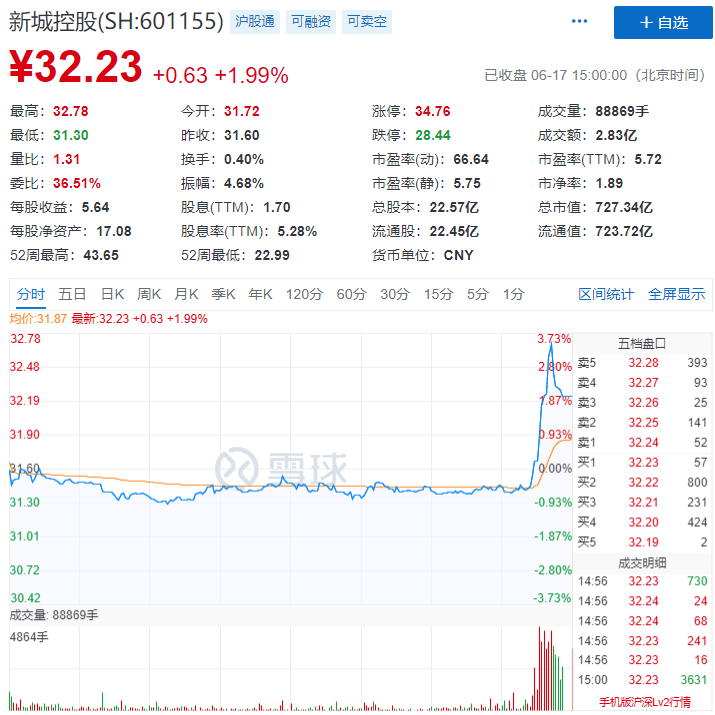Switch to the 五日 chart tab
715x715 pixels.
tap(72, 294)
